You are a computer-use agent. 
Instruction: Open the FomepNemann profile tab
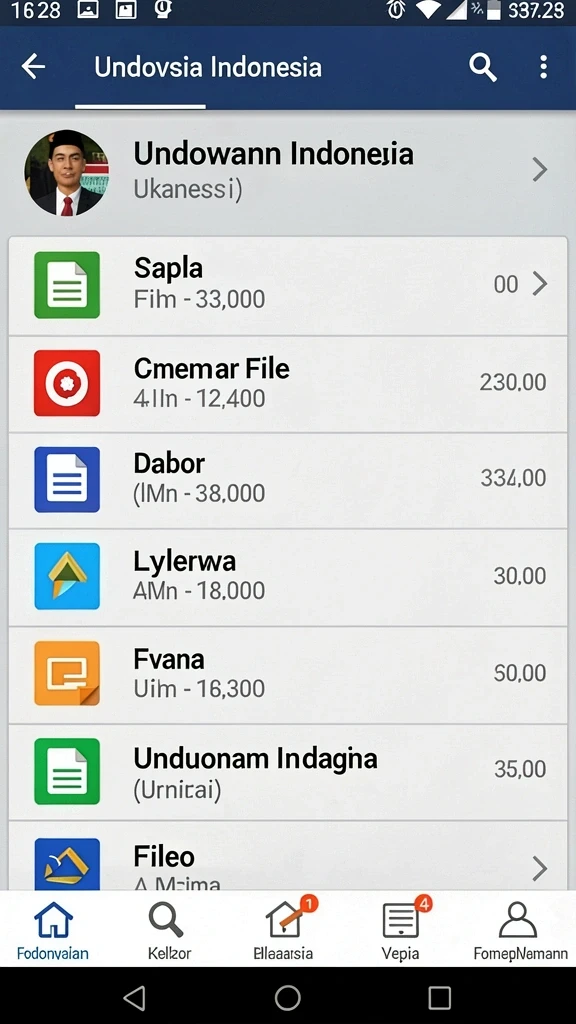pyautogui.click(x=520, y=930)
